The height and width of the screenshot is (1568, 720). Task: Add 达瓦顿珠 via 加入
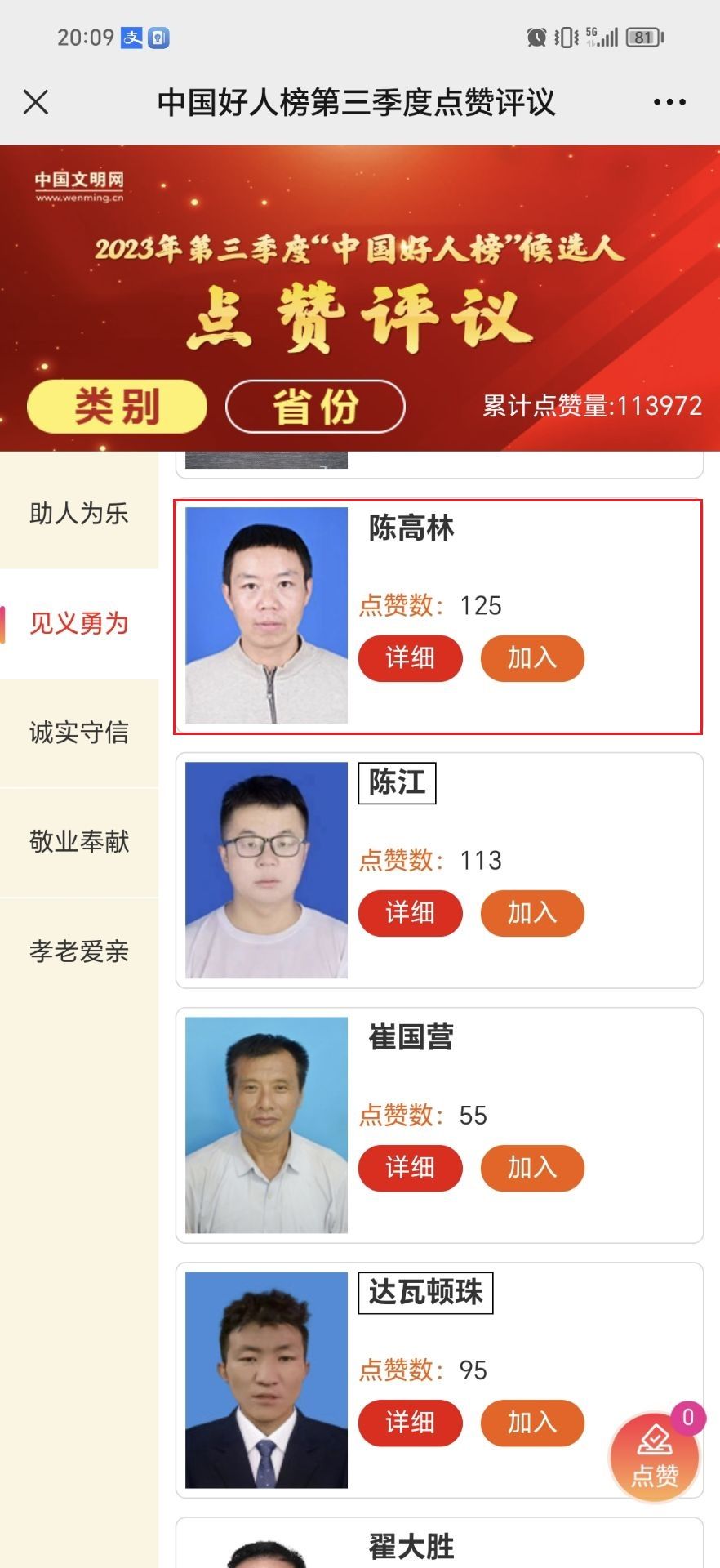coord(532,1423)
